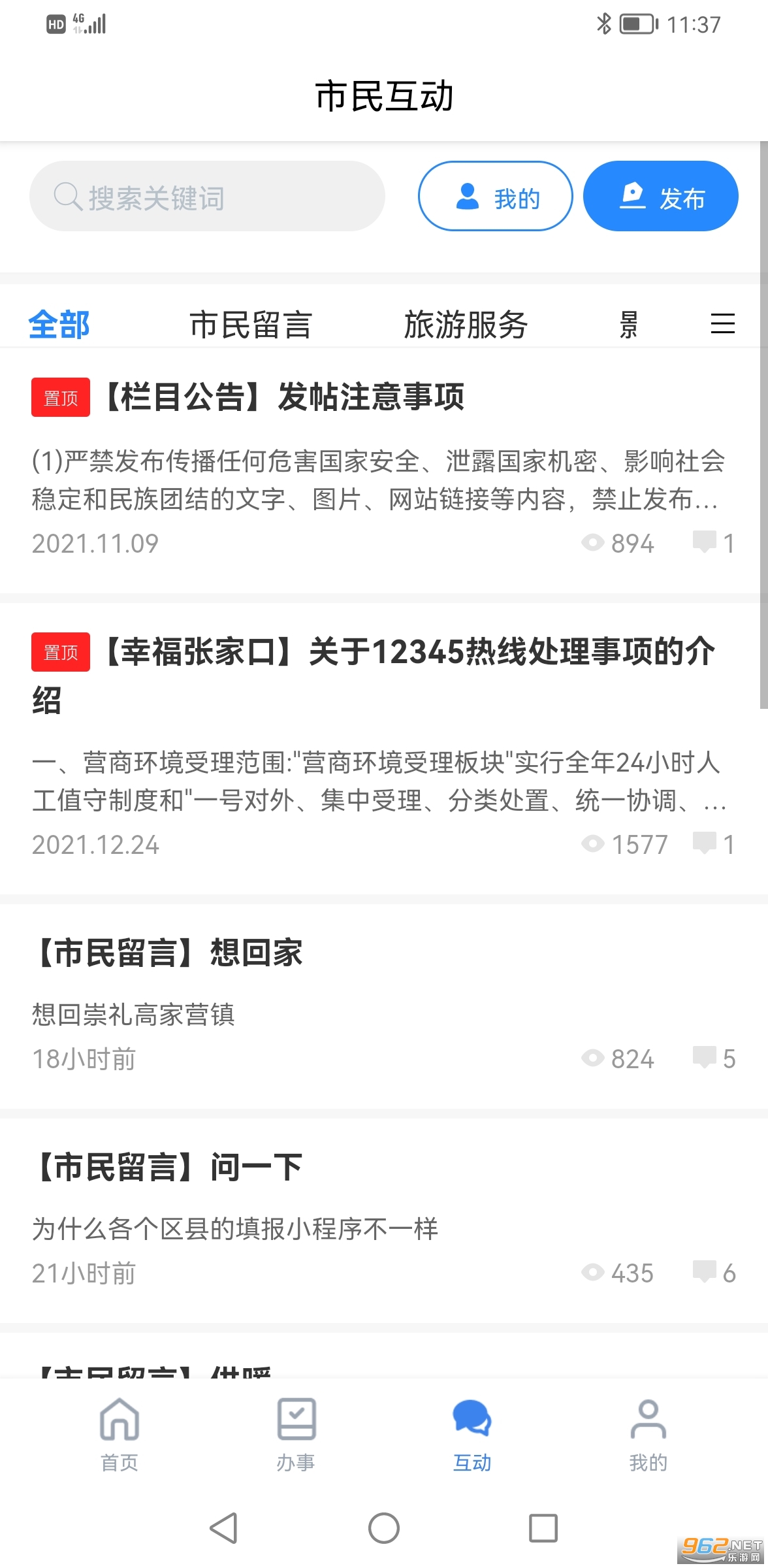Select the 互动 bottom tab
The width and height of the screenshot is (768, 1568).
(x=472, y=1435)
